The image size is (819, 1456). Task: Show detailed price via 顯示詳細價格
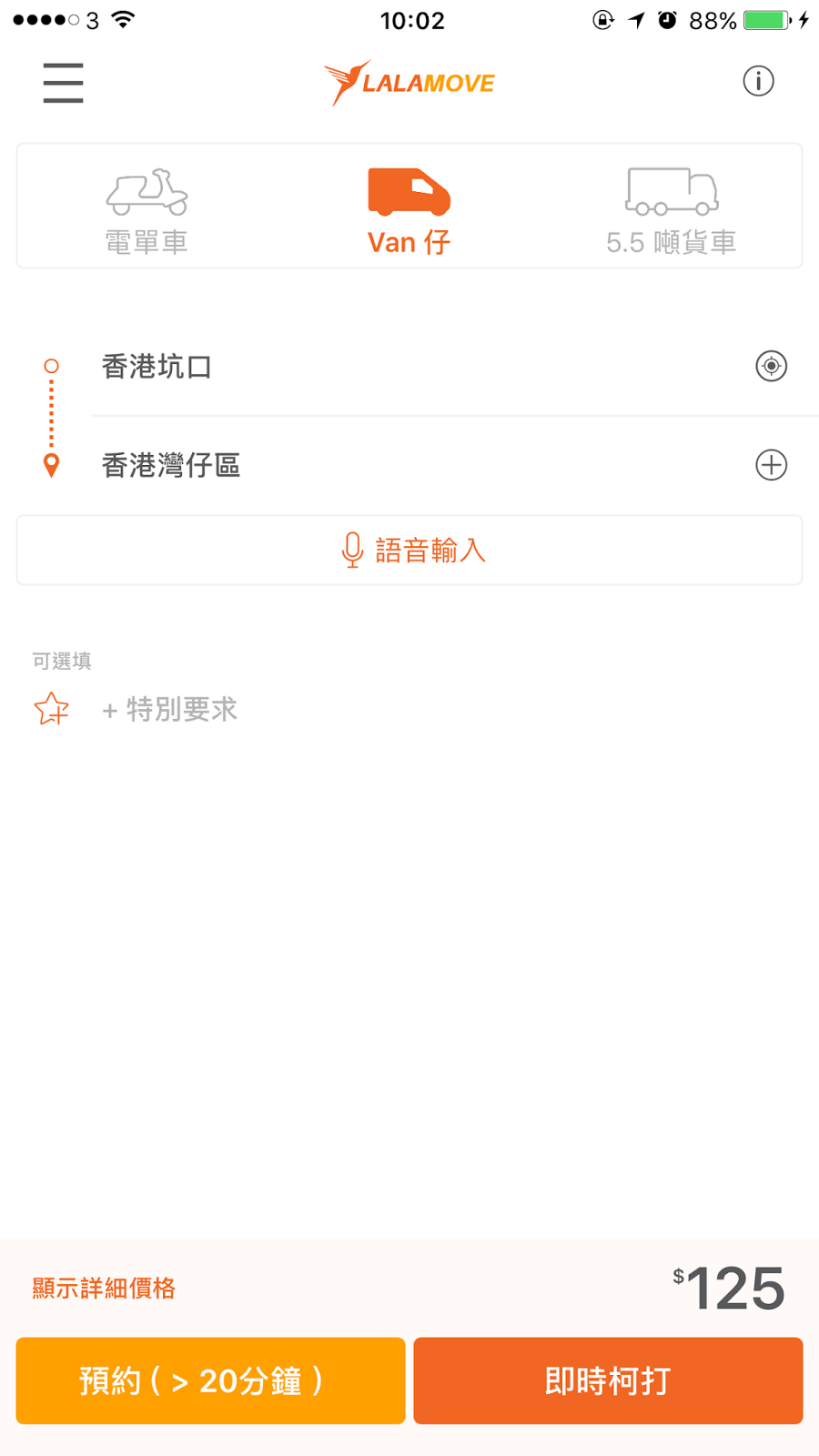click(104, 1289)
